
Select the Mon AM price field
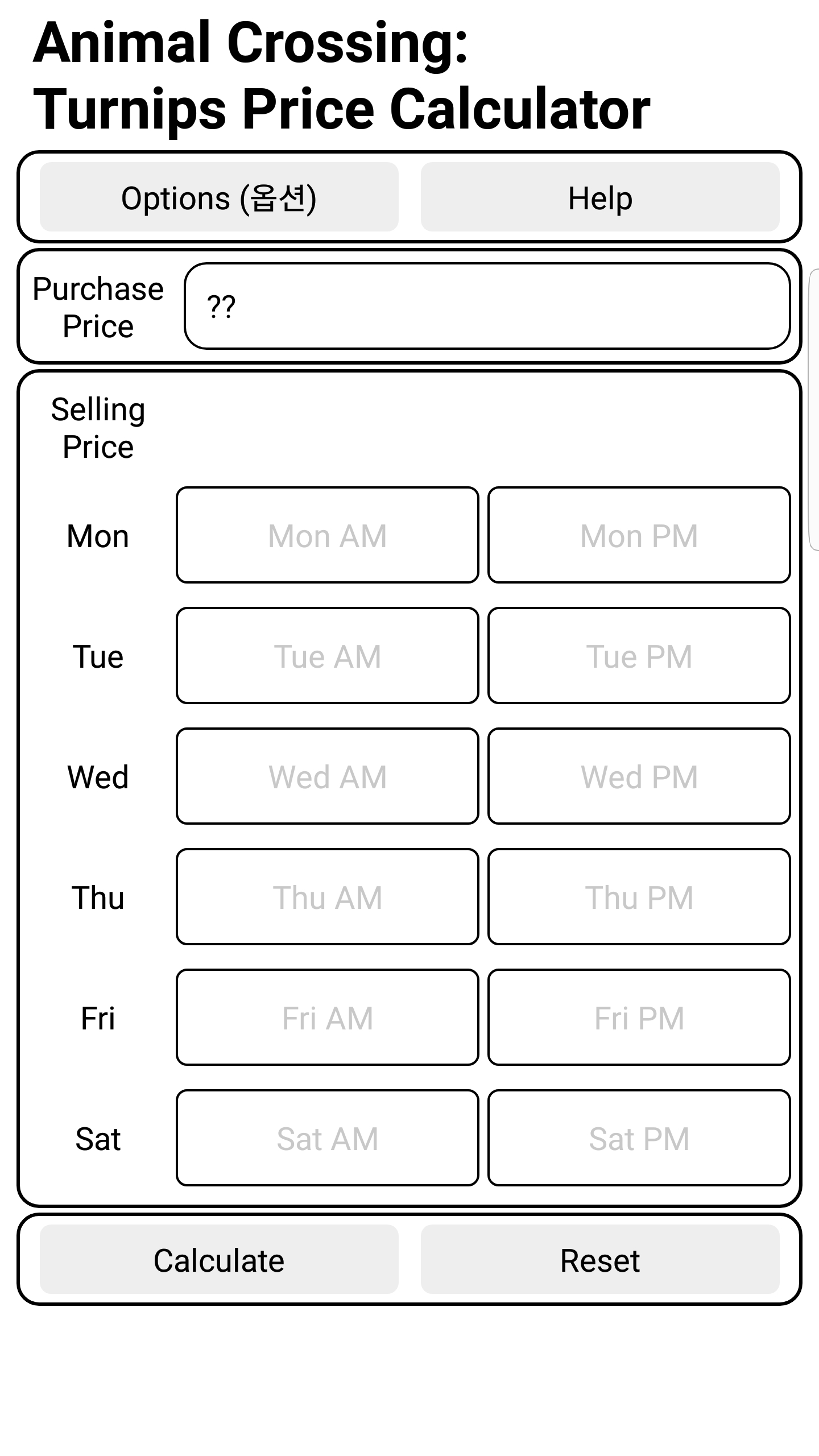tap(328, 535)
